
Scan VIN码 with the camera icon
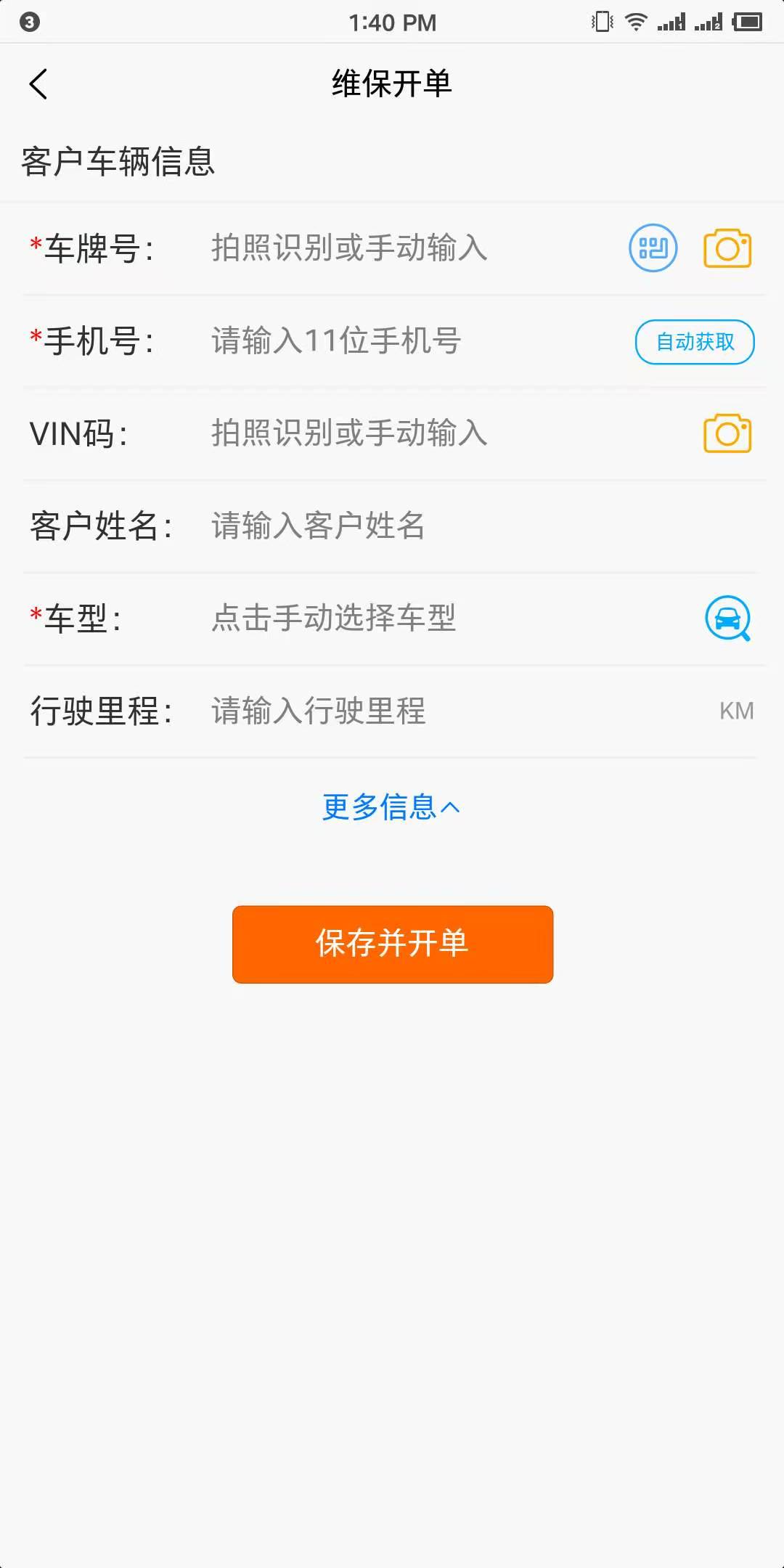pos(727,433)
